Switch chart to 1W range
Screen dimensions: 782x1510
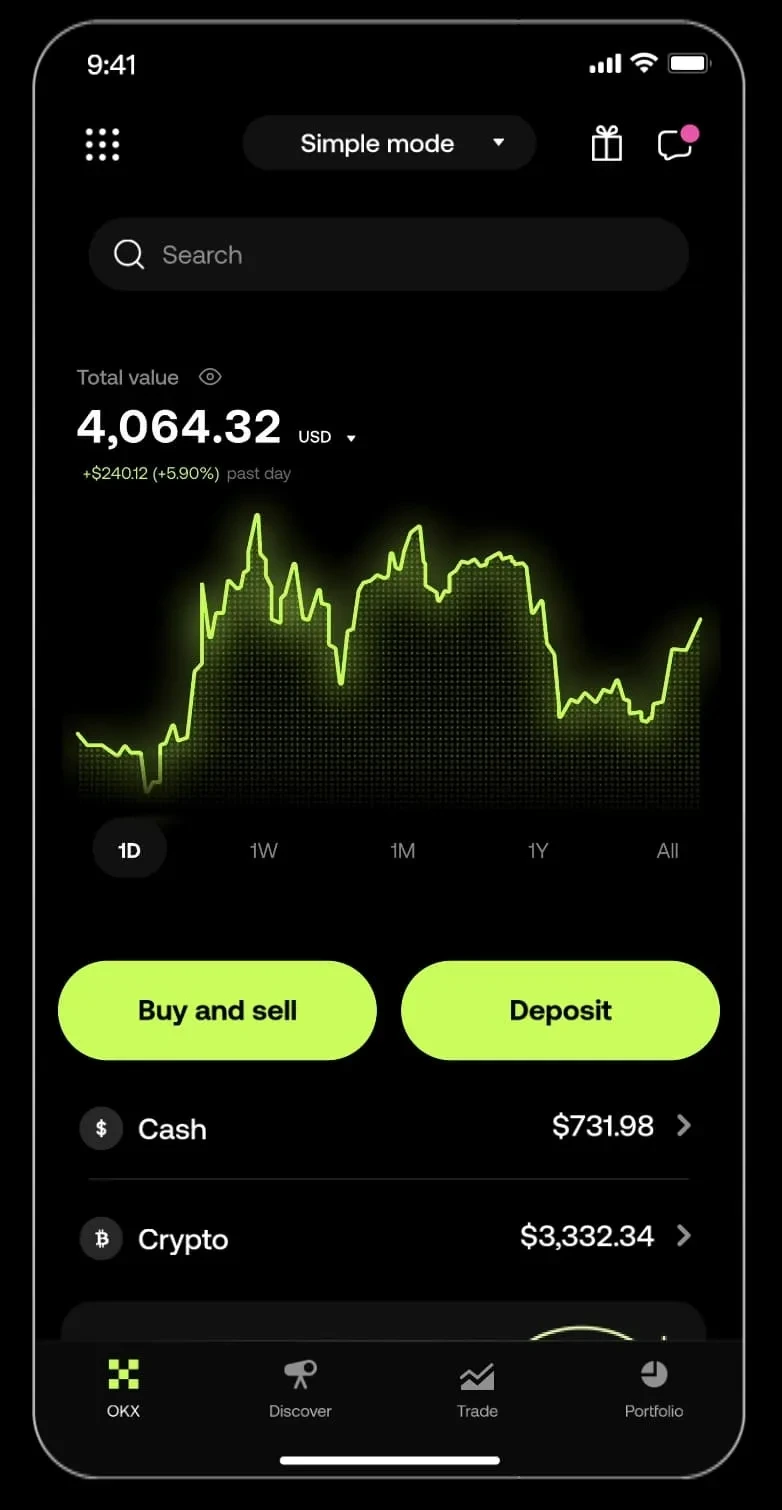click(x=263, y=850)
